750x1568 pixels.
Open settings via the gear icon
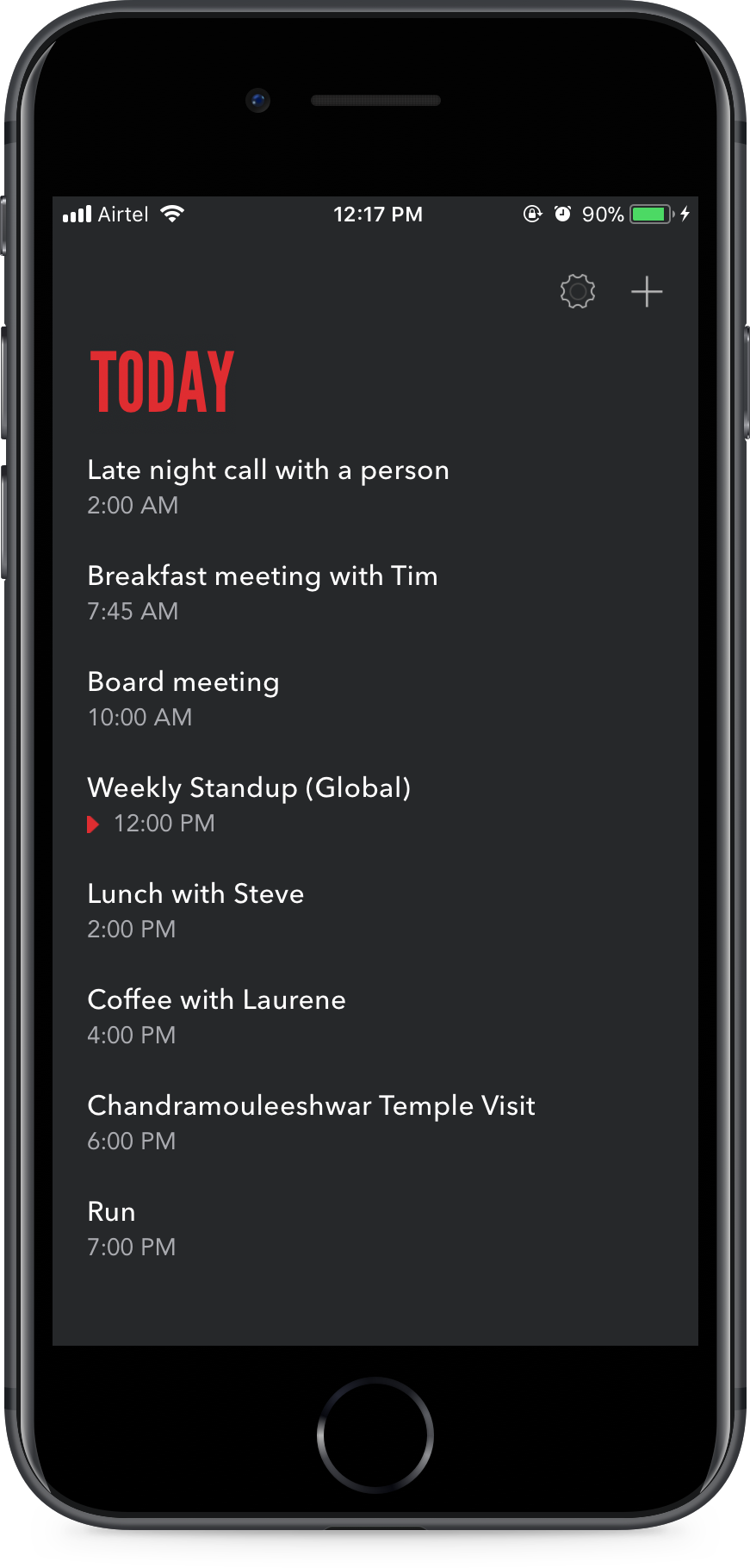click(578, 292)
